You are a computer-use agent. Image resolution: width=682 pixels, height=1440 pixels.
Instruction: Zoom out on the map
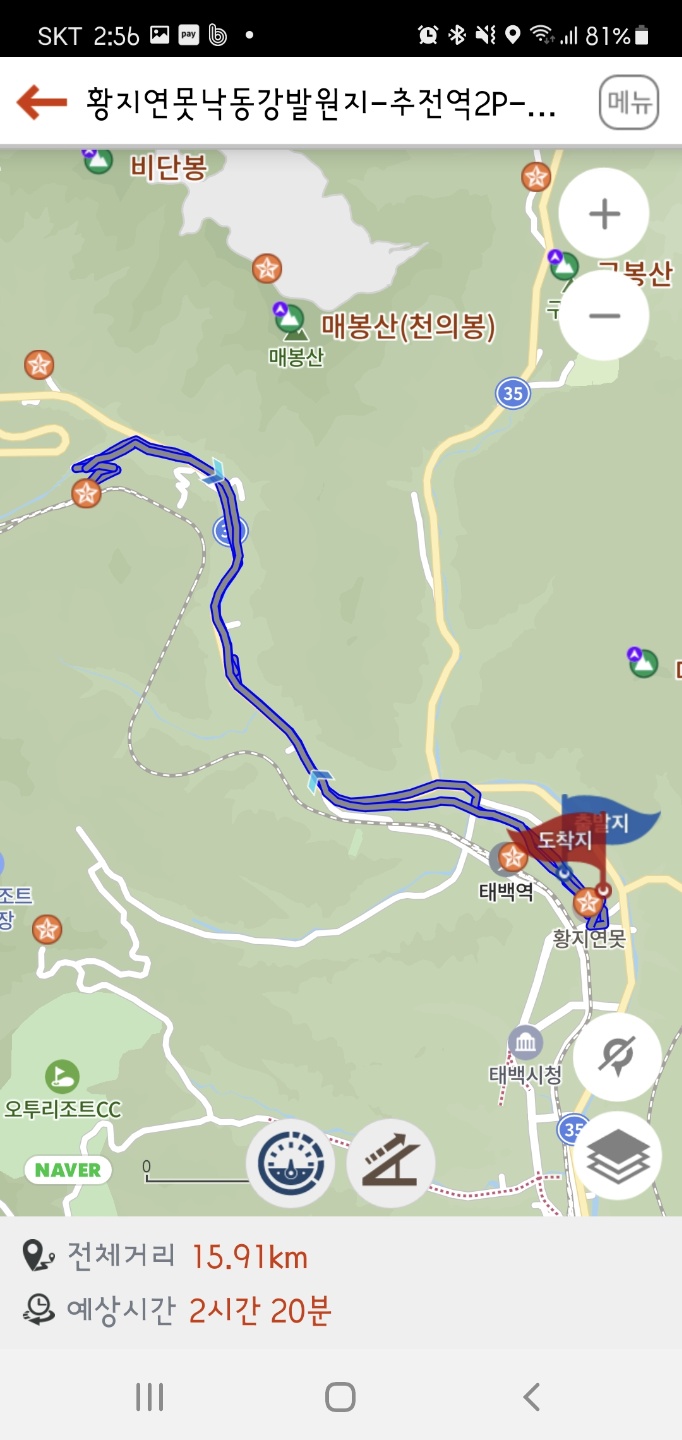604,315
